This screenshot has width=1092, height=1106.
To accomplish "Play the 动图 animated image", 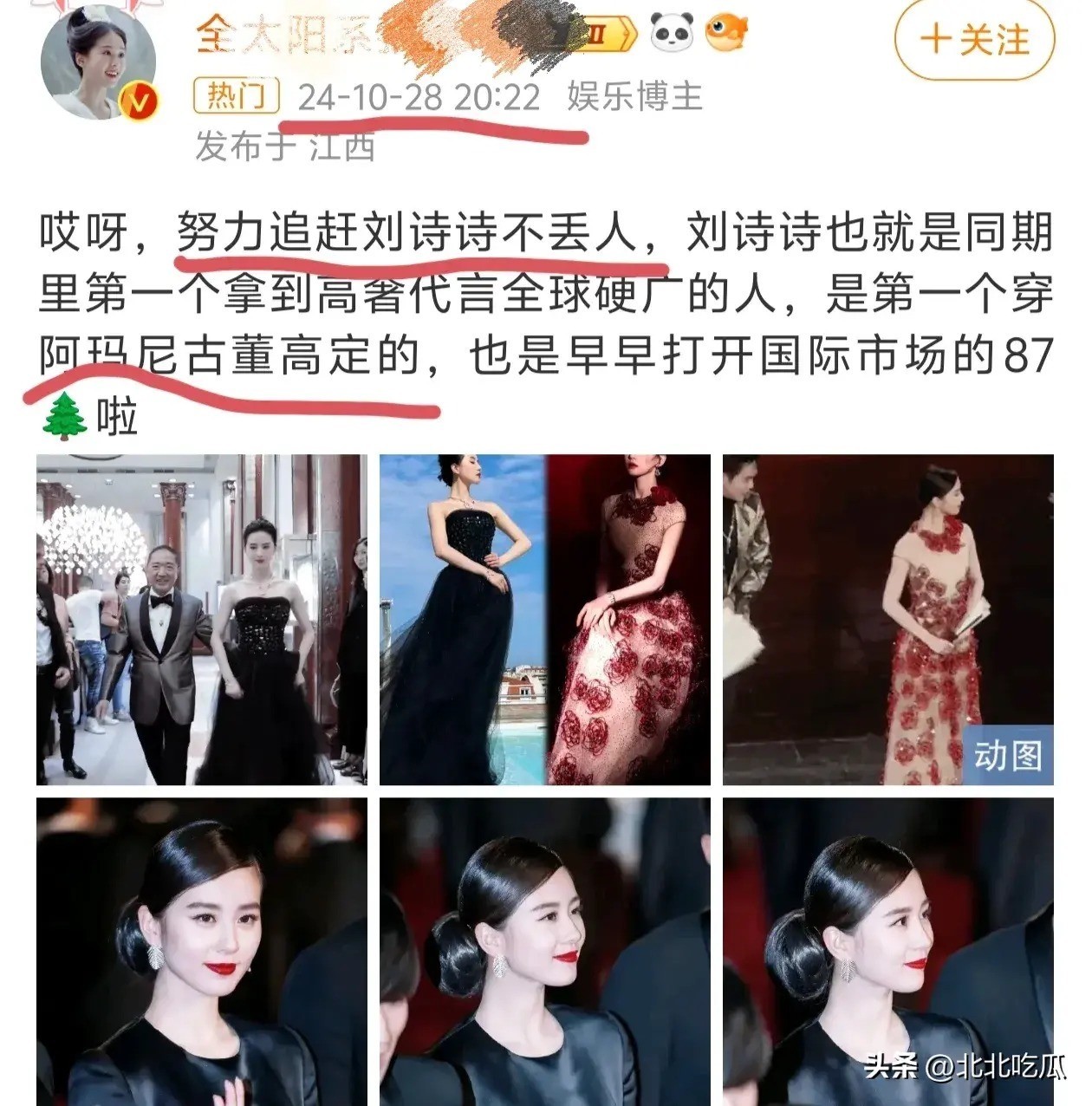I will pyautogui.click(x=888, y=619).
